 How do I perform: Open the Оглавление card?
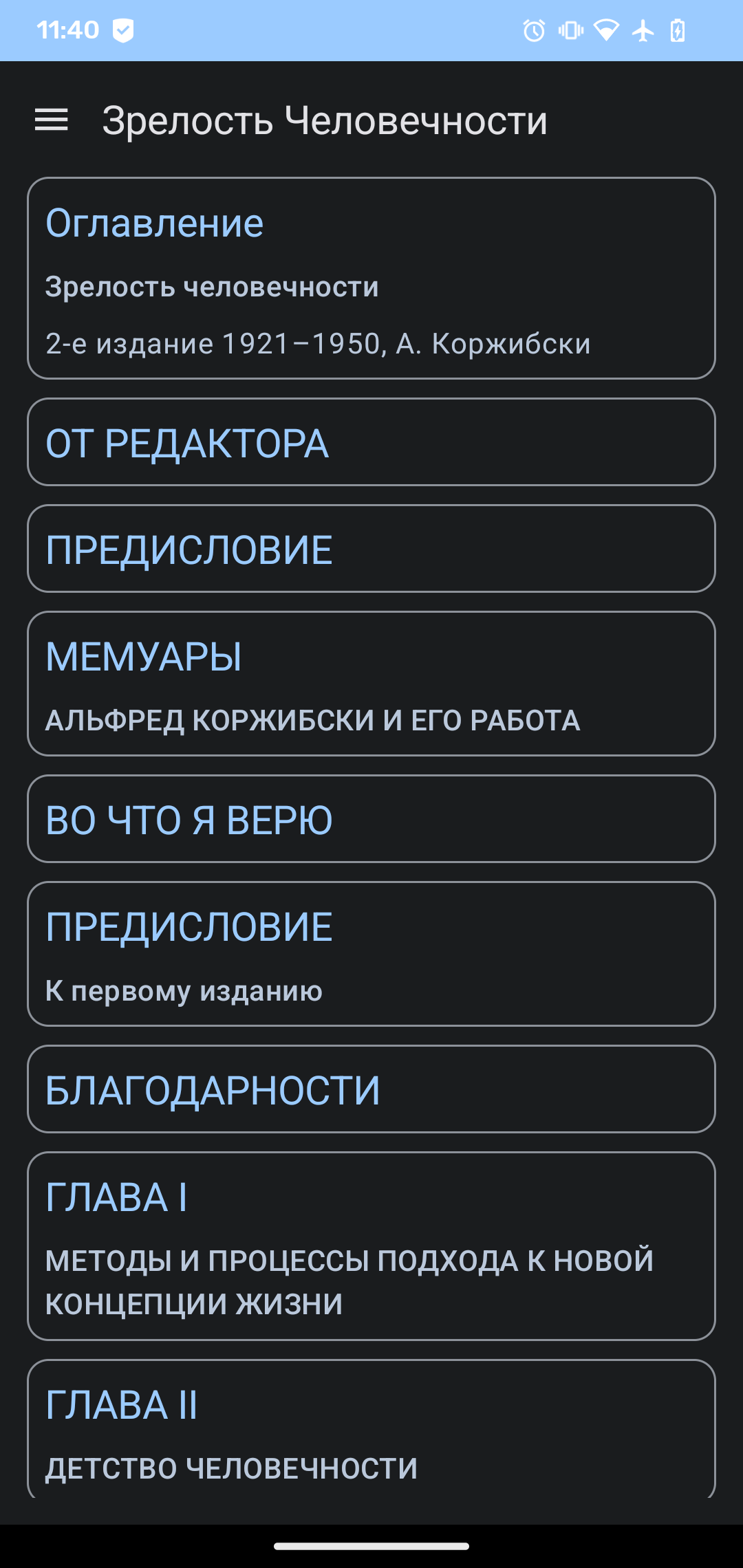click(x=371, y=278)
